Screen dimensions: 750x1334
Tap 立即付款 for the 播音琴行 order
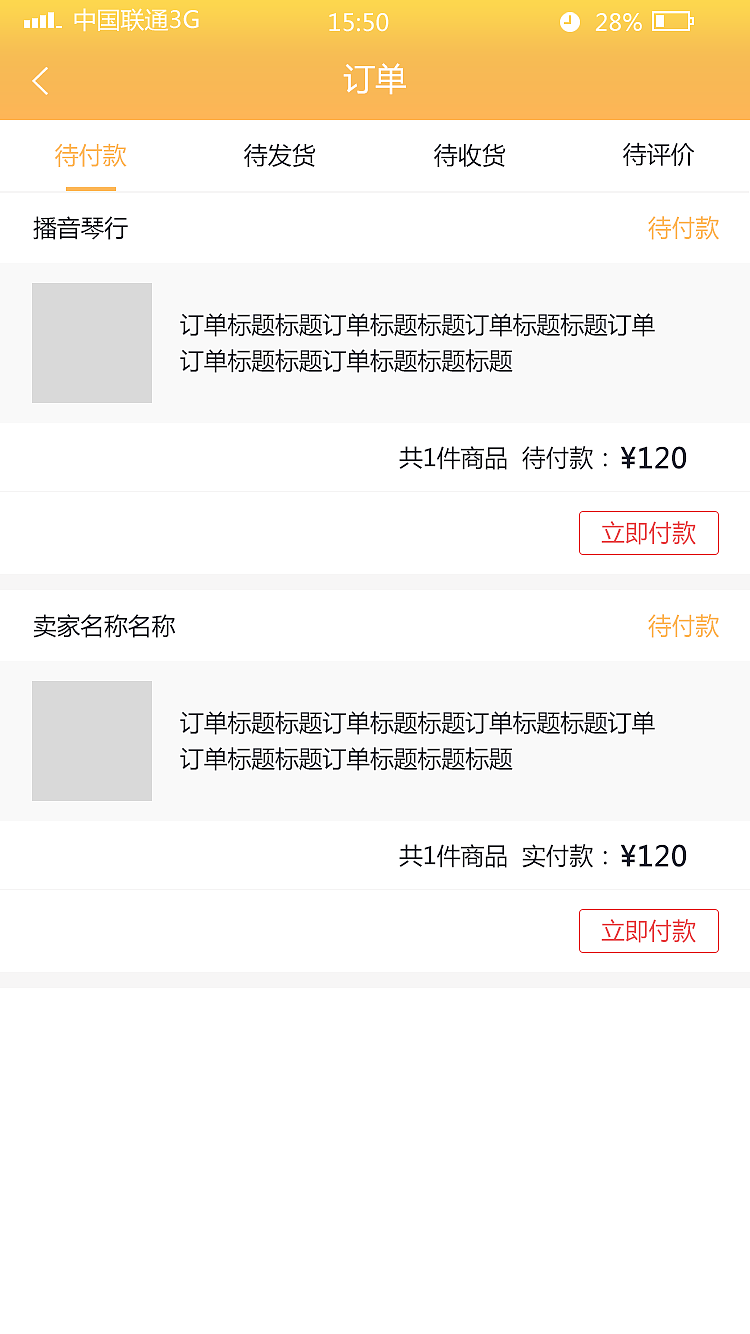click(648, 533)
